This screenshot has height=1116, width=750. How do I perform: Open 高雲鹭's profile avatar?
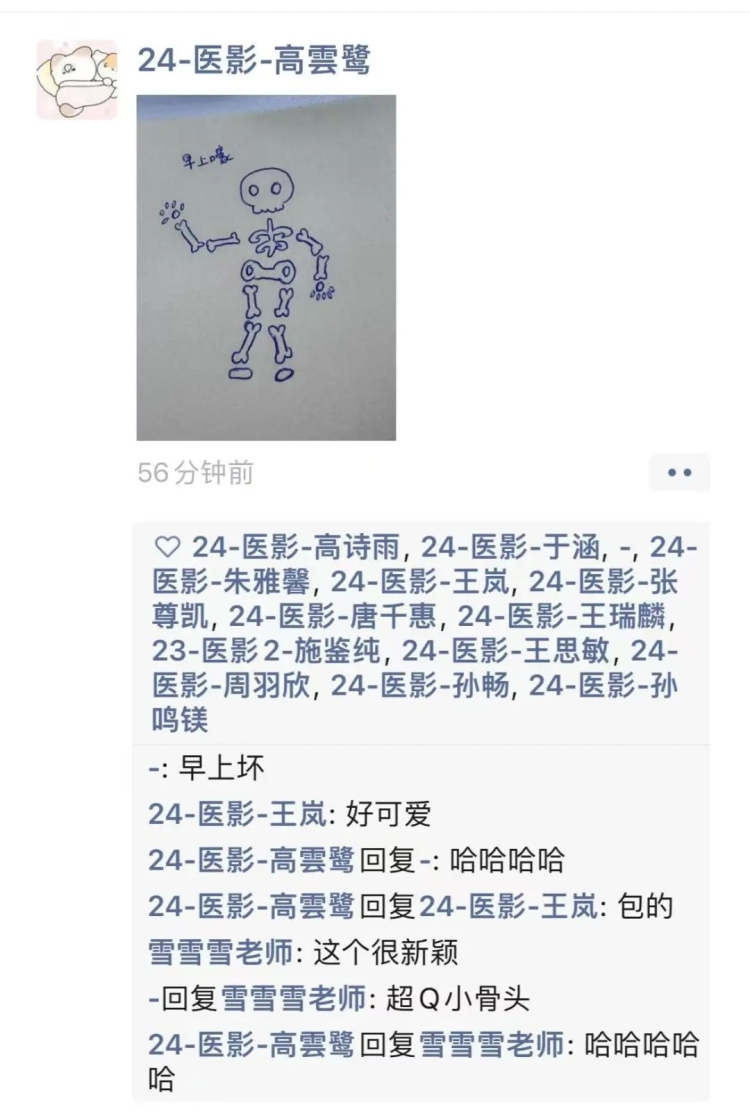77,80
